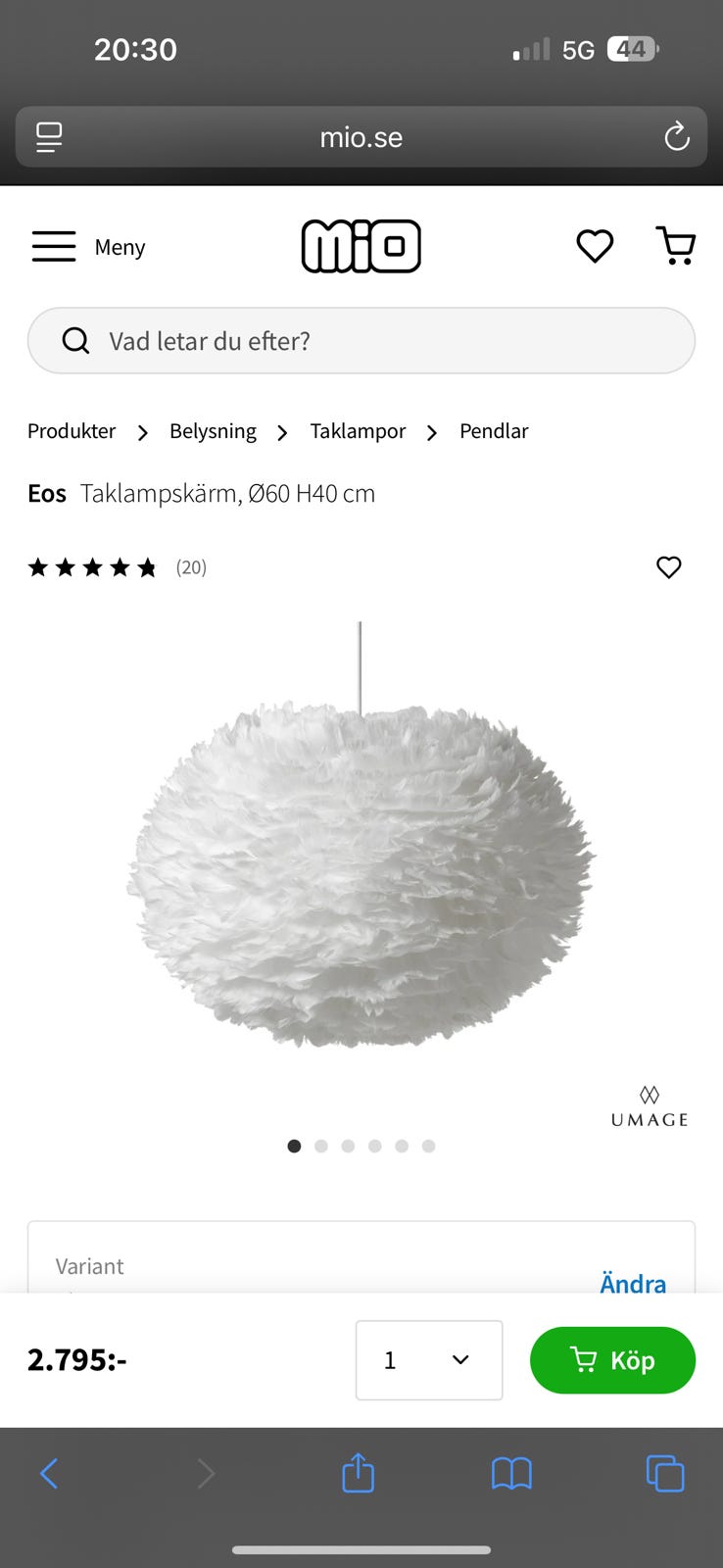Select the third image carousel dot
This screenshot has width=723, height=1568.
pos(348,1146)
